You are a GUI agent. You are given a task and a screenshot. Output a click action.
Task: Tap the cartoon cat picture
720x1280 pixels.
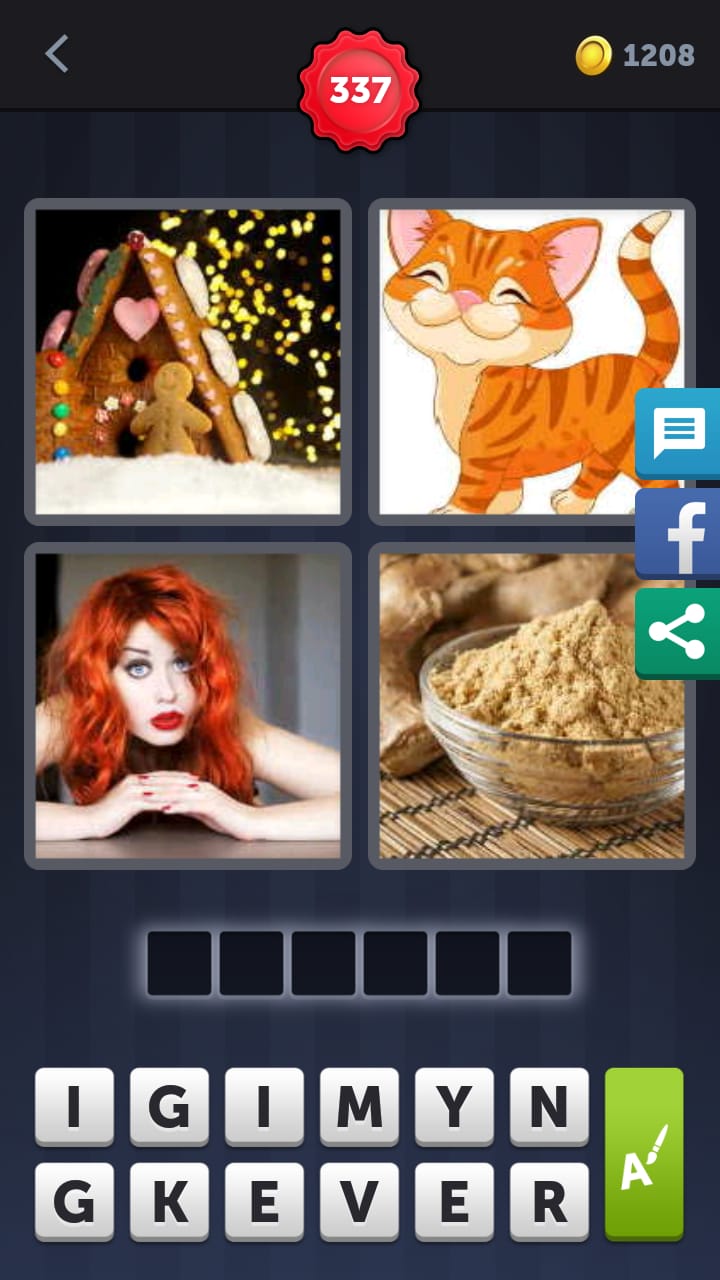pyautogui.click(x=530, y=362)
